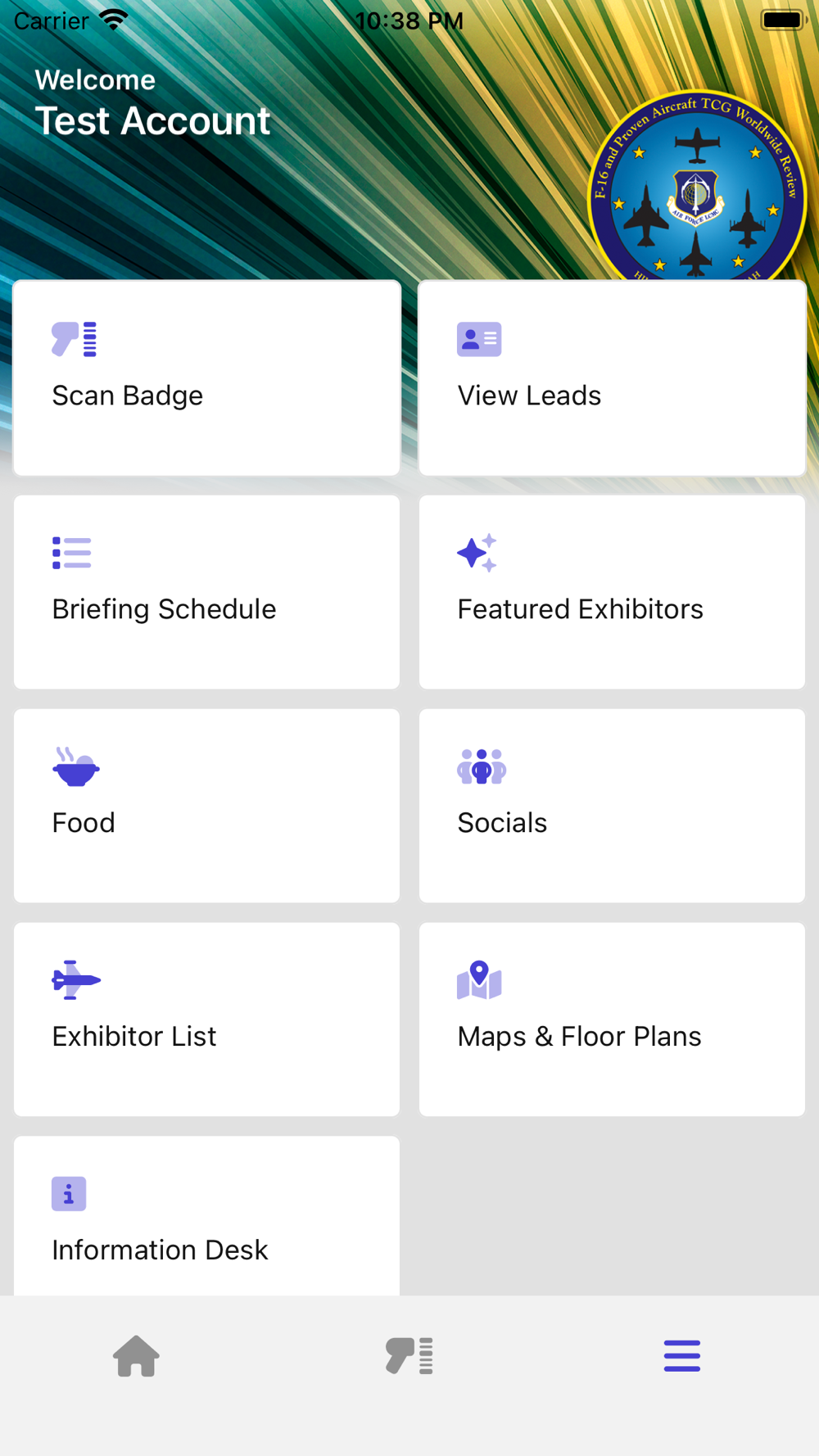Tap the home tab in bottom bar
819x1456 pixels.
click(136, 1356)
